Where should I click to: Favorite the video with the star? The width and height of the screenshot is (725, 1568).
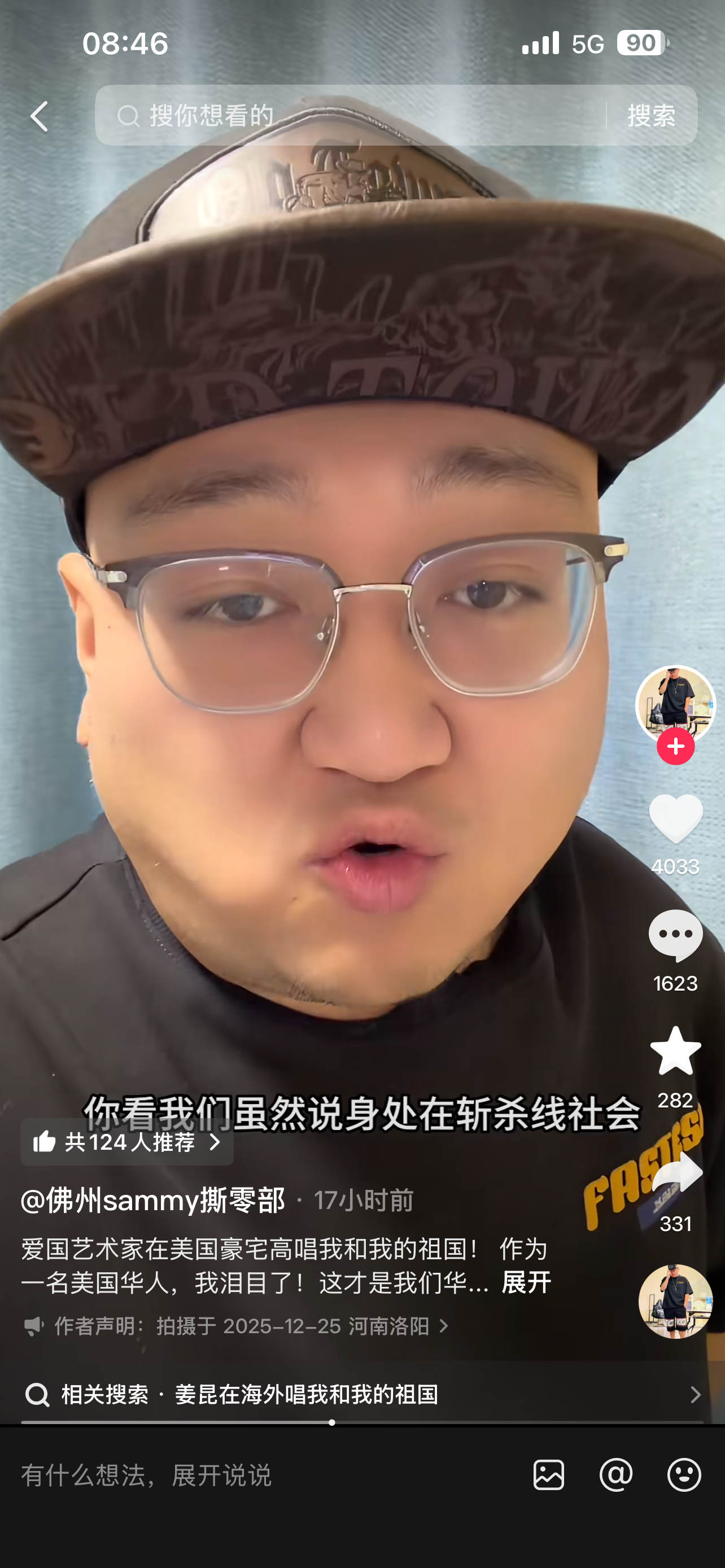tap(675, 1051)
